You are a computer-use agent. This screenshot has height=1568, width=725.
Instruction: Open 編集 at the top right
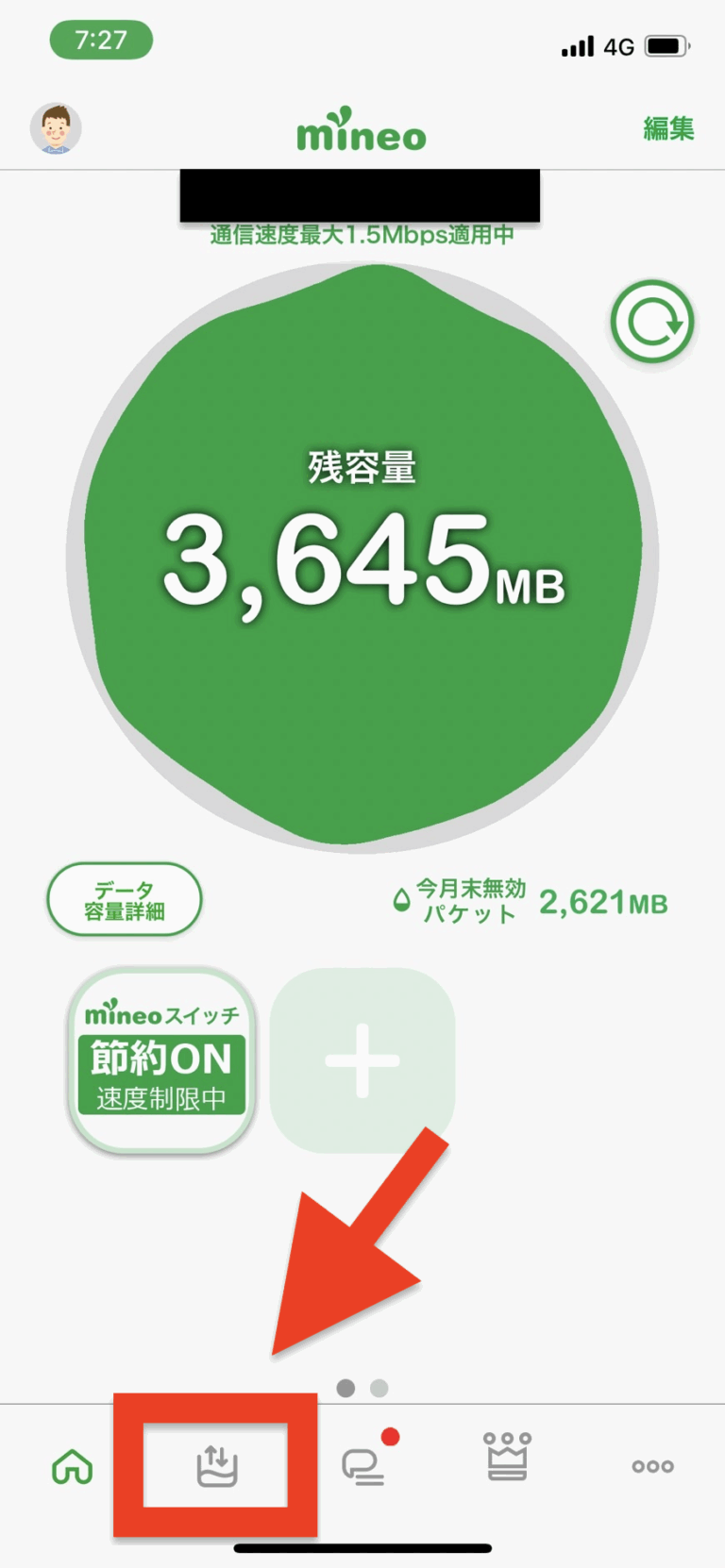tap(667, 129)
